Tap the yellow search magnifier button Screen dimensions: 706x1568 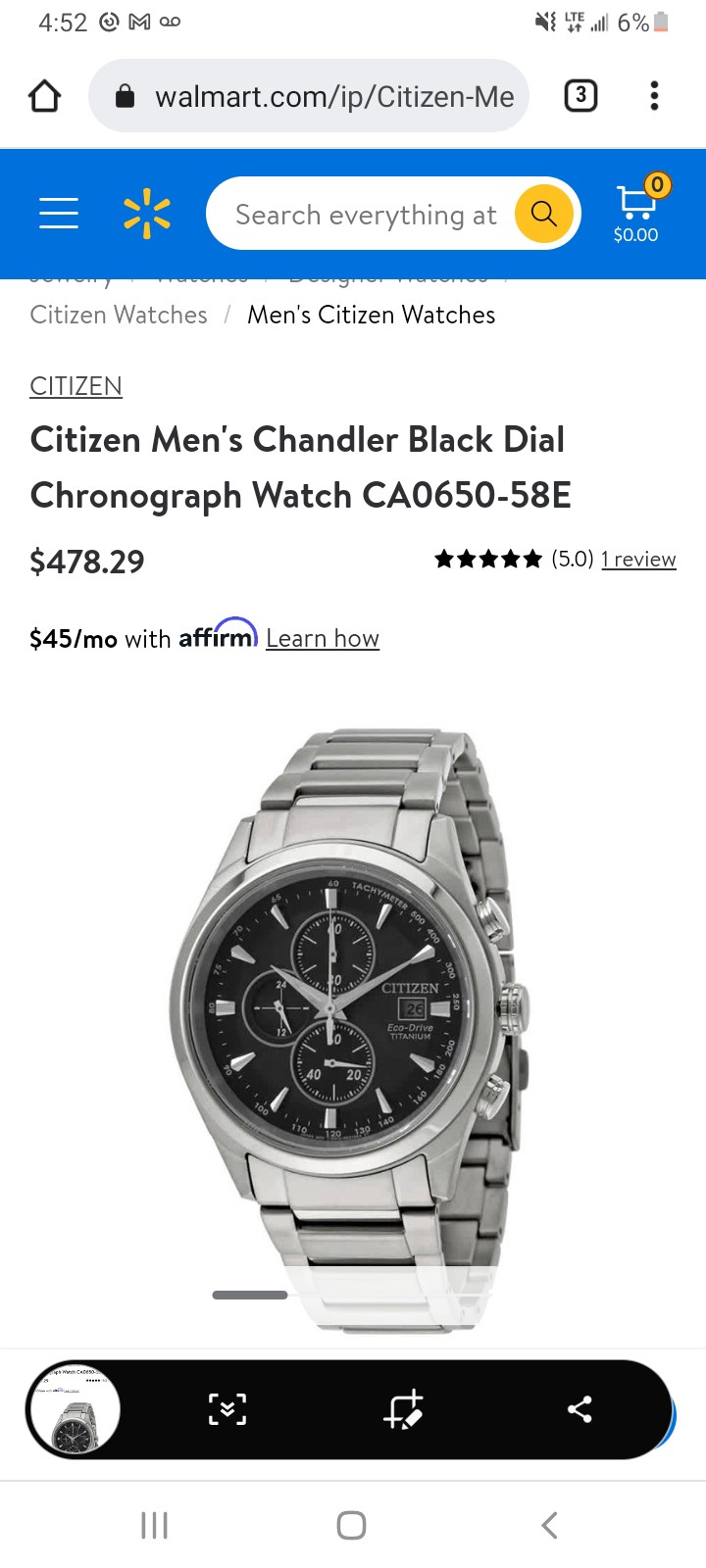point(543,214)
